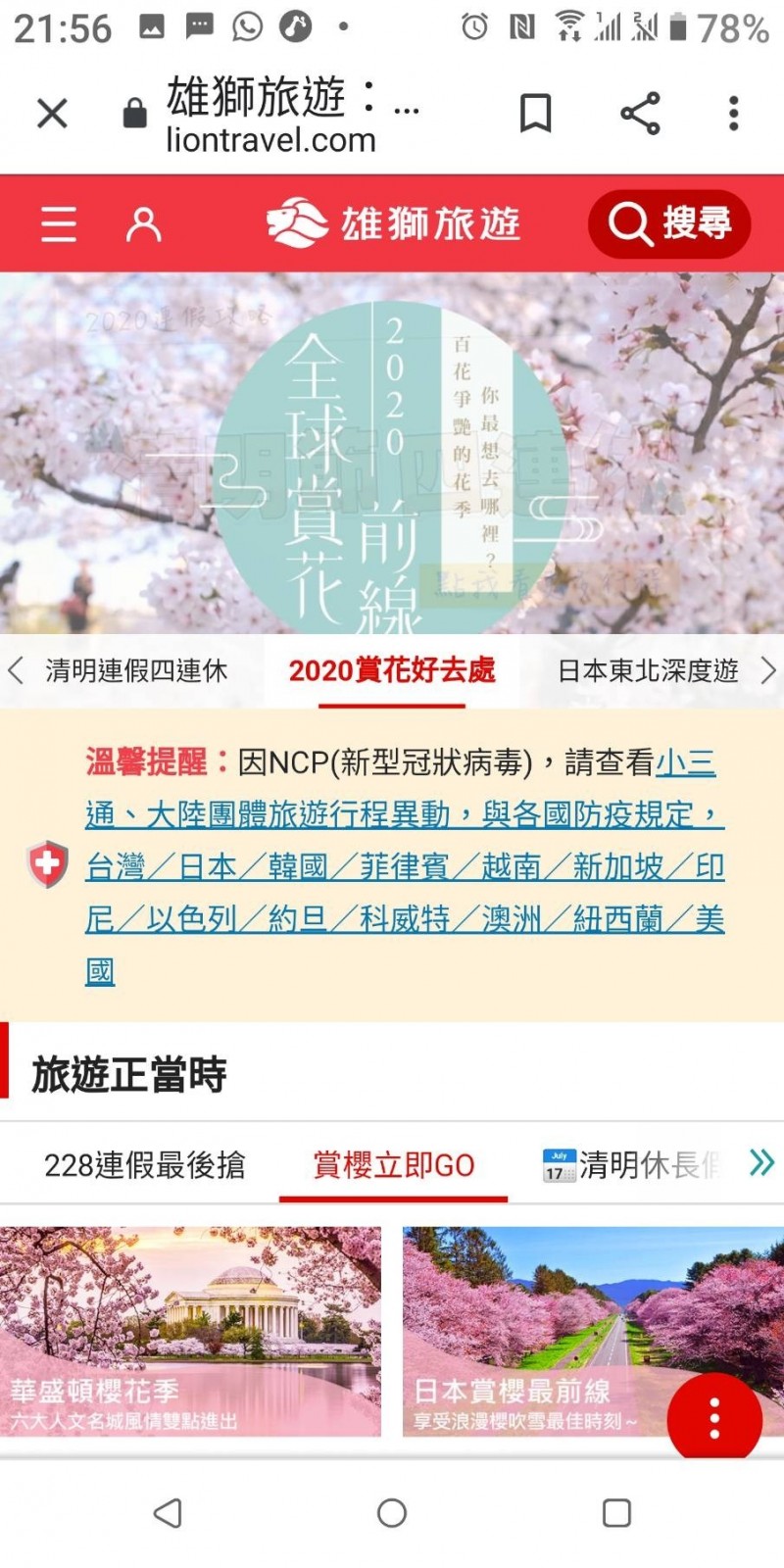Image resolution: width=784 pixels, height=1568 pixels.
Task: Go to the next banner with right arrow
Action: click(768, 671)
